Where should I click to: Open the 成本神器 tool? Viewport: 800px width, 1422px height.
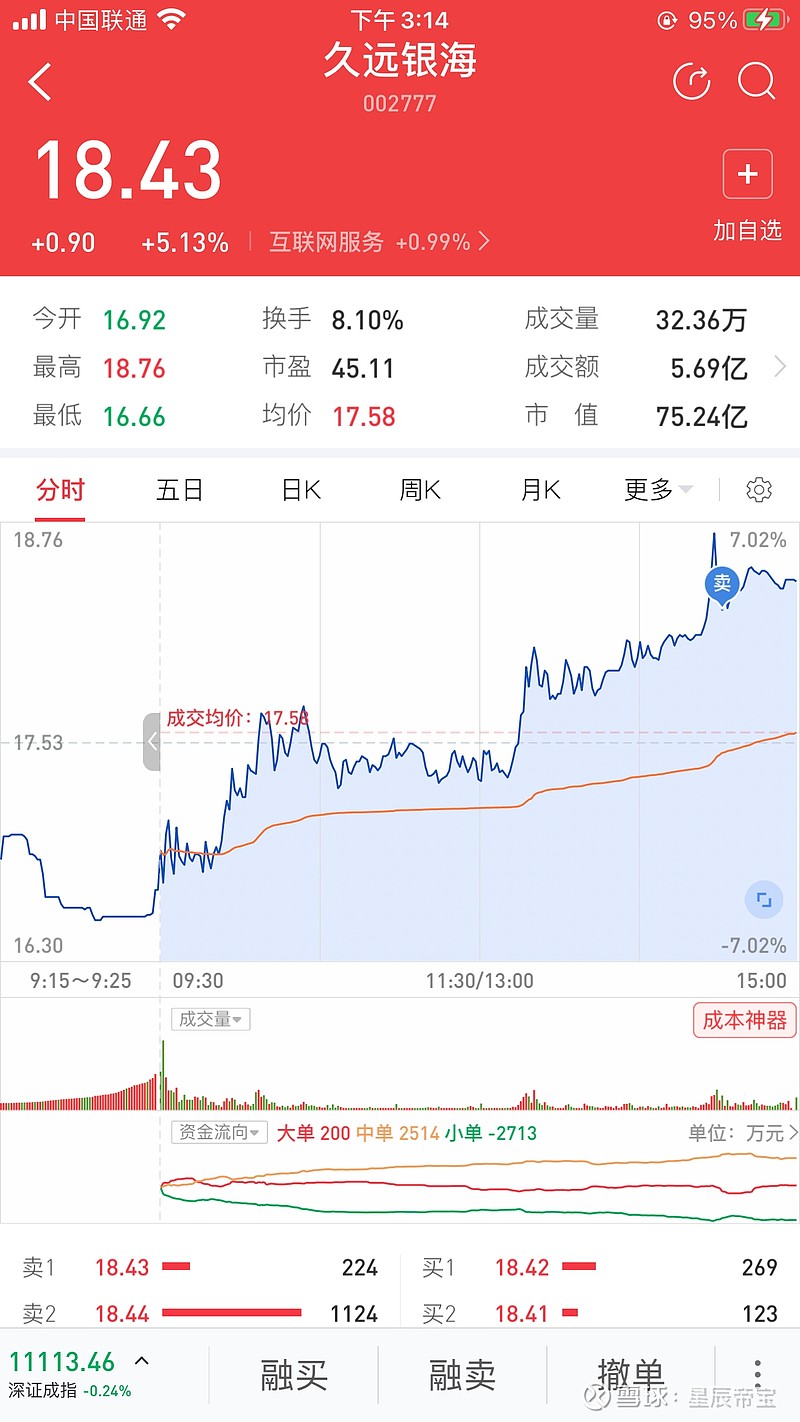[x=745, y=1020]
